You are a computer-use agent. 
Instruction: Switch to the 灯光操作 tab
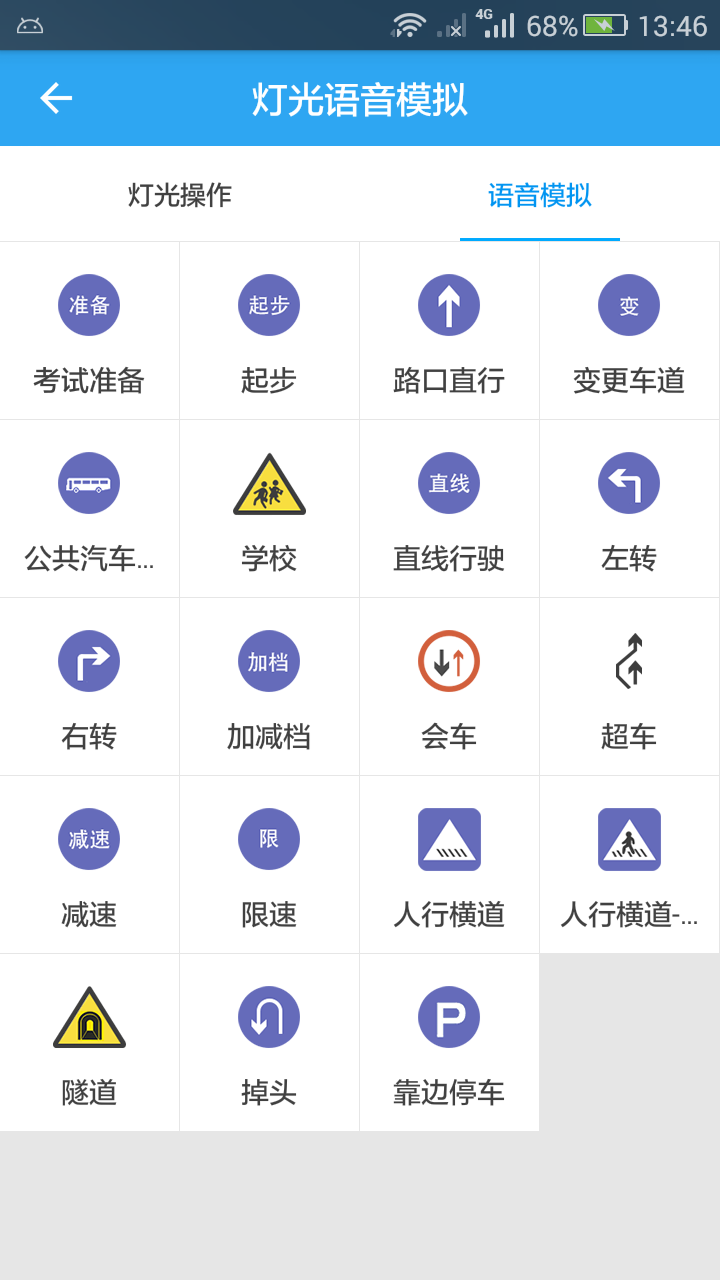180,195
